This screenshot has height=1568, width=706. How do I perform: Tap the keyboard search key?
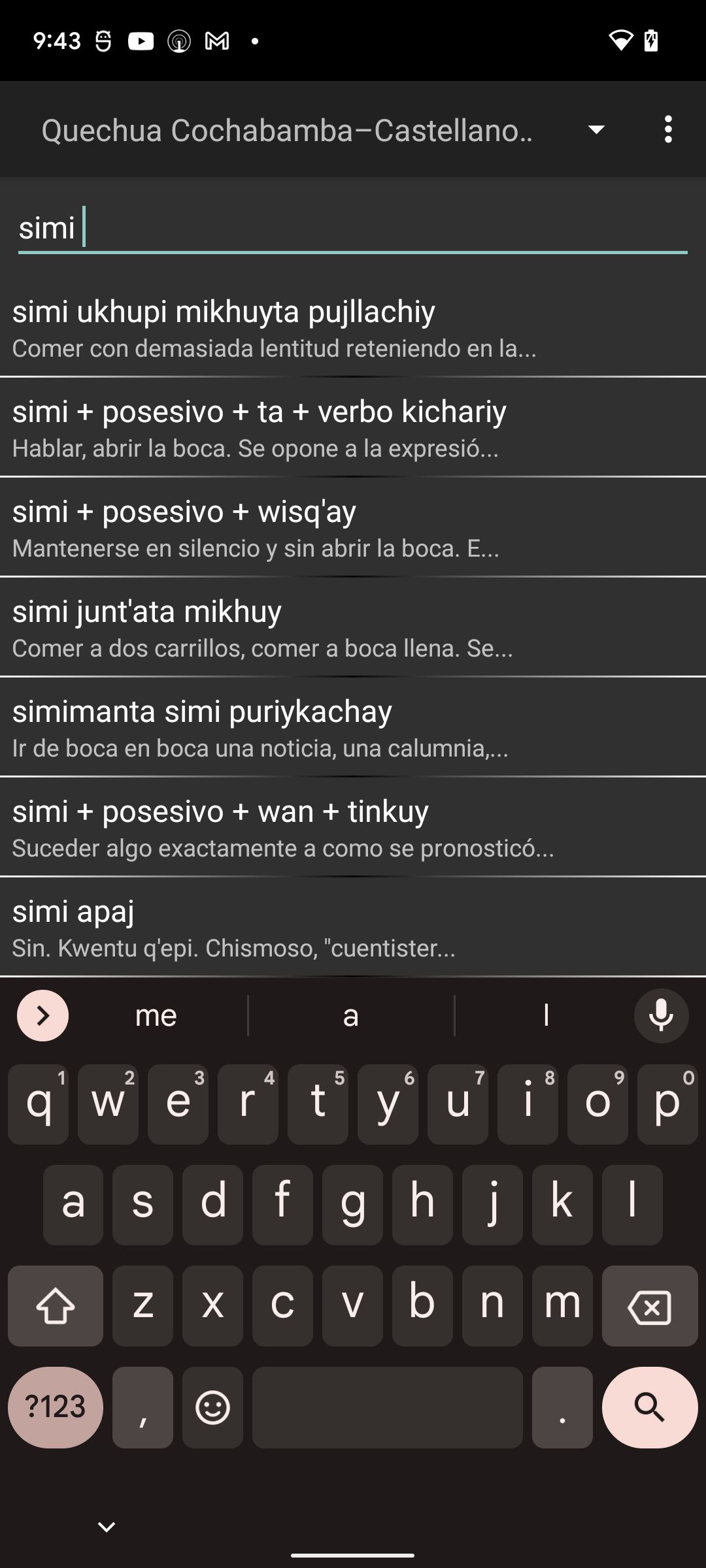coord(649,1407)
